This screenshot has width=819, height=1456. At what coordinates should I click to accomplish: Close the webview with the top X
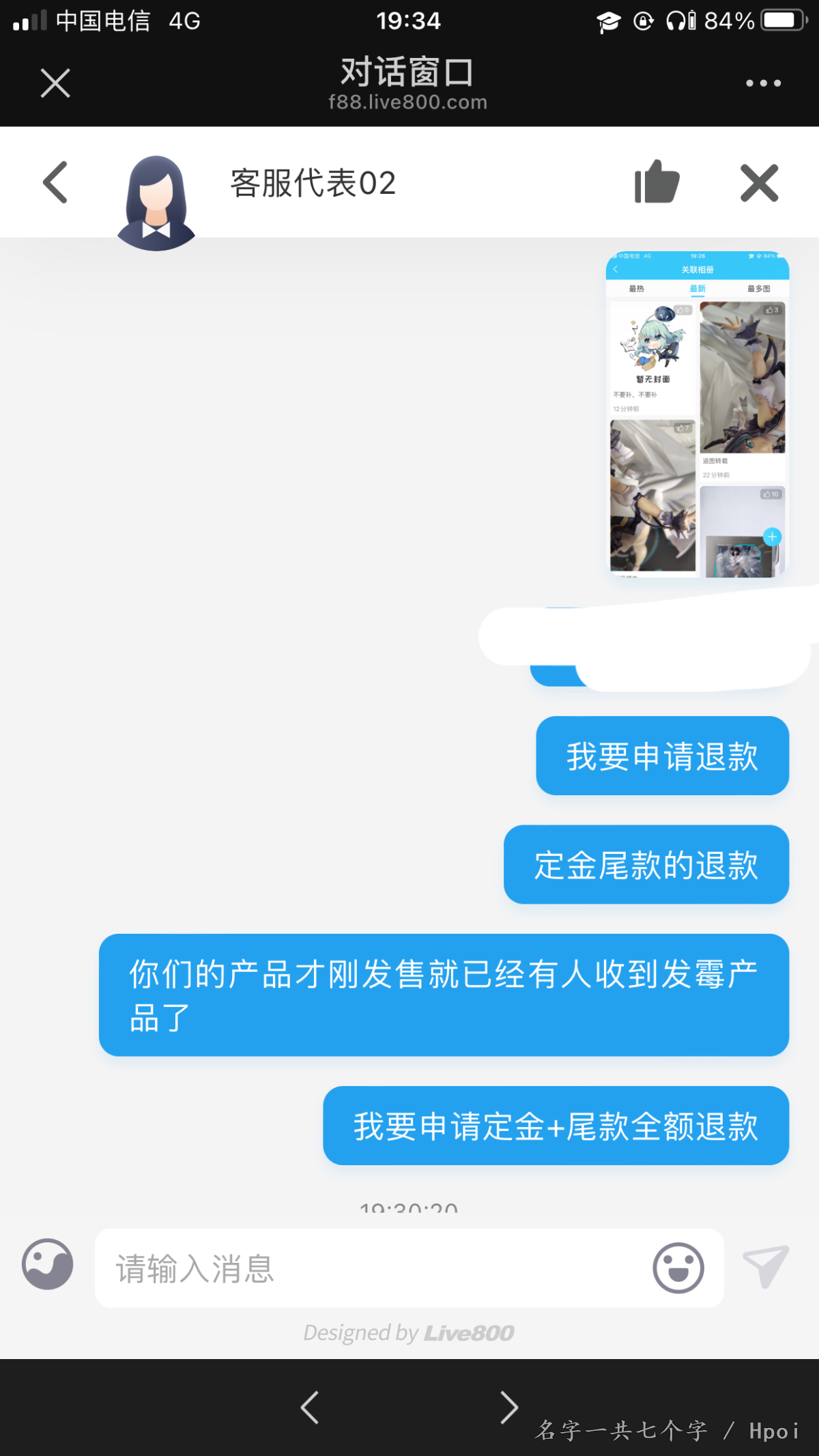55,83
